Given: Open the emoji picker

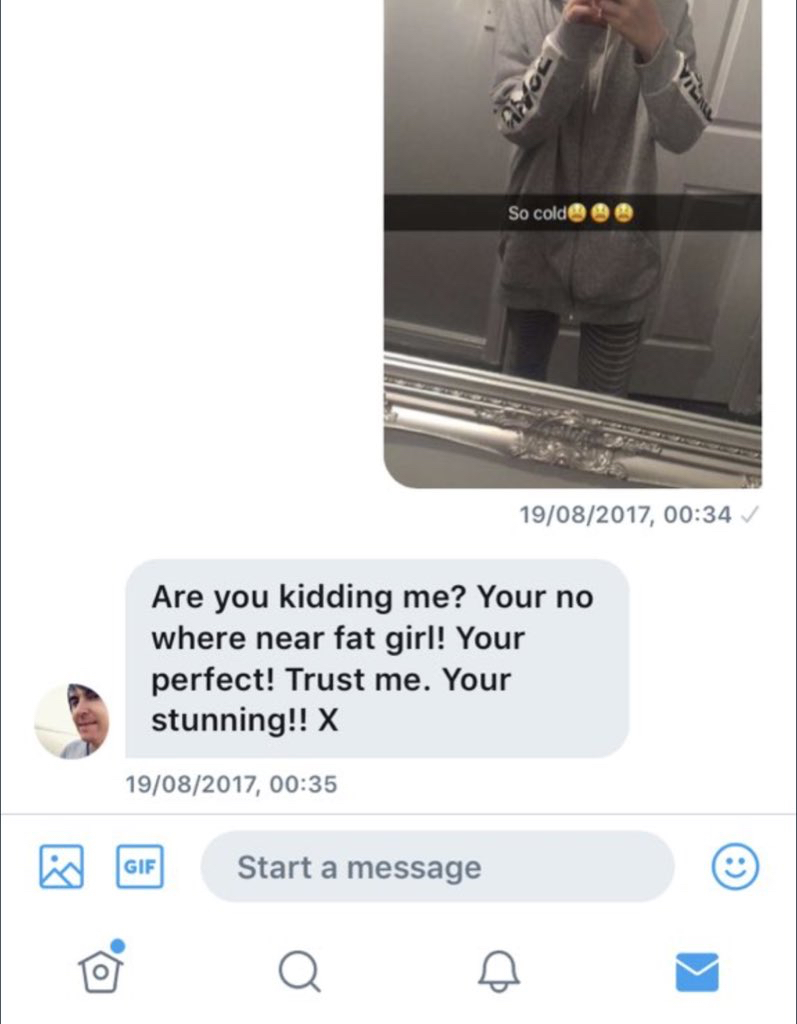Looking at the screenshot, I should (x=735, y=867).
